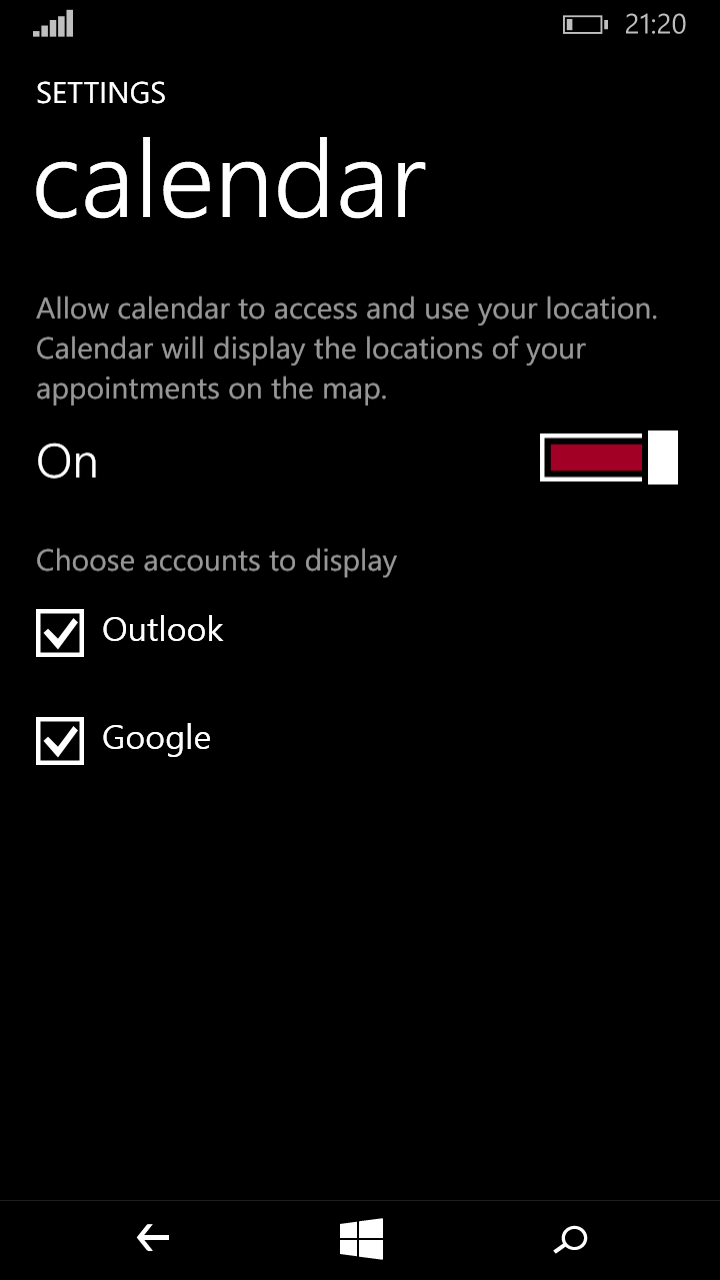This screenshot has width=720, height=1280.
Task: Turn off calendar location access toggle
Action: click(x=609, y=458)
